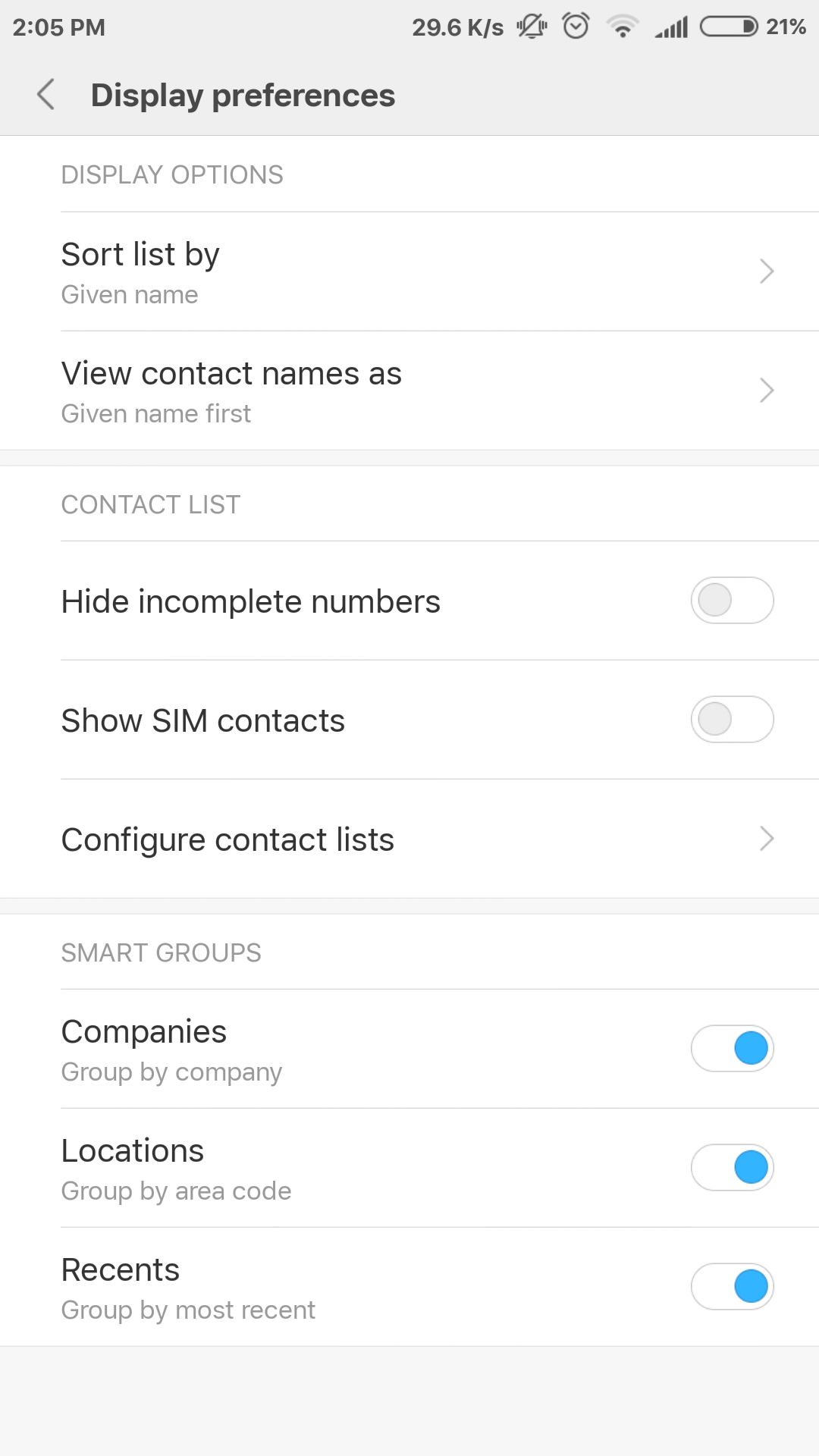The image size is (819, 1456).
Task: Switch off the Recents smart group
Action: (731, 1287)
